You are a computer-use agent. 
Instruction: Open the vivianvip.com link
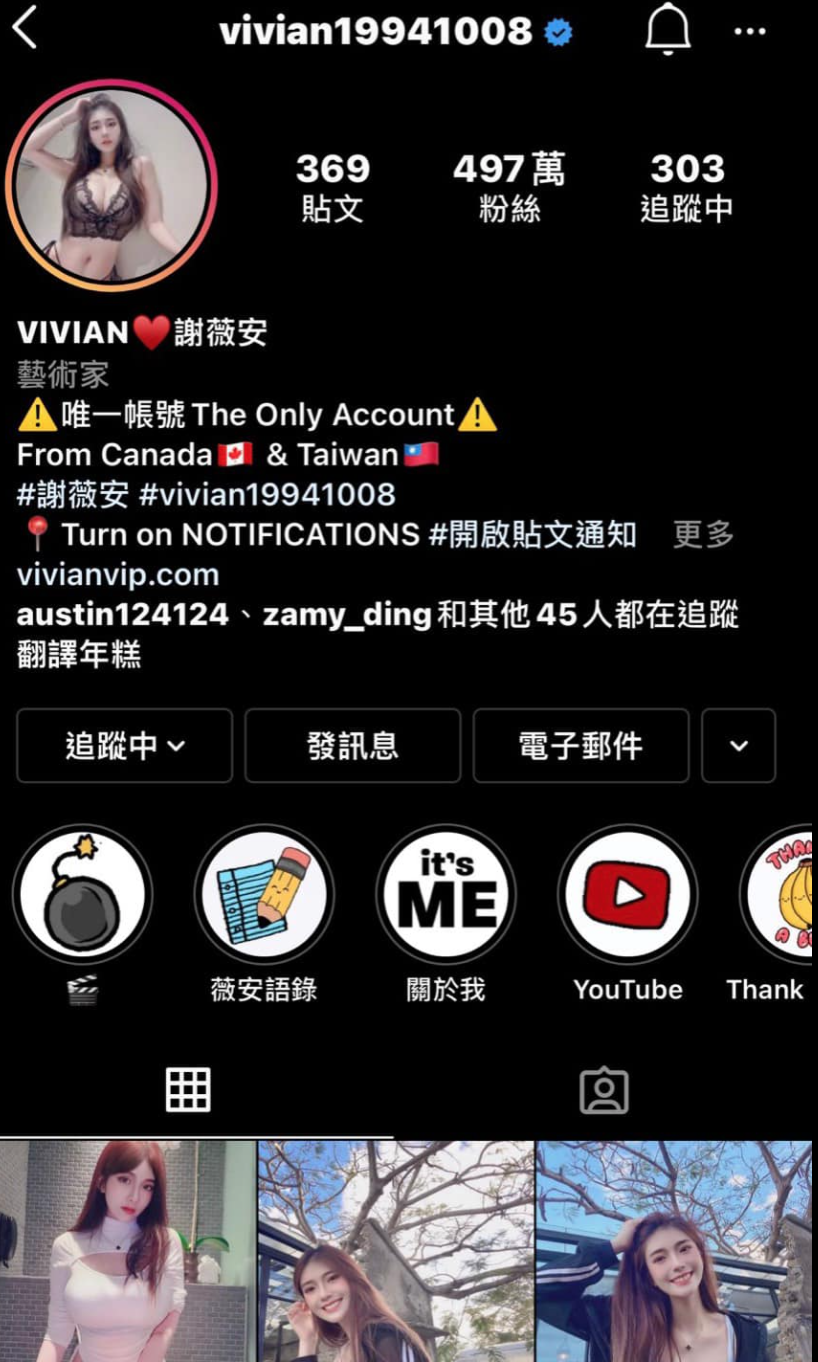click(x=118, y=575)
